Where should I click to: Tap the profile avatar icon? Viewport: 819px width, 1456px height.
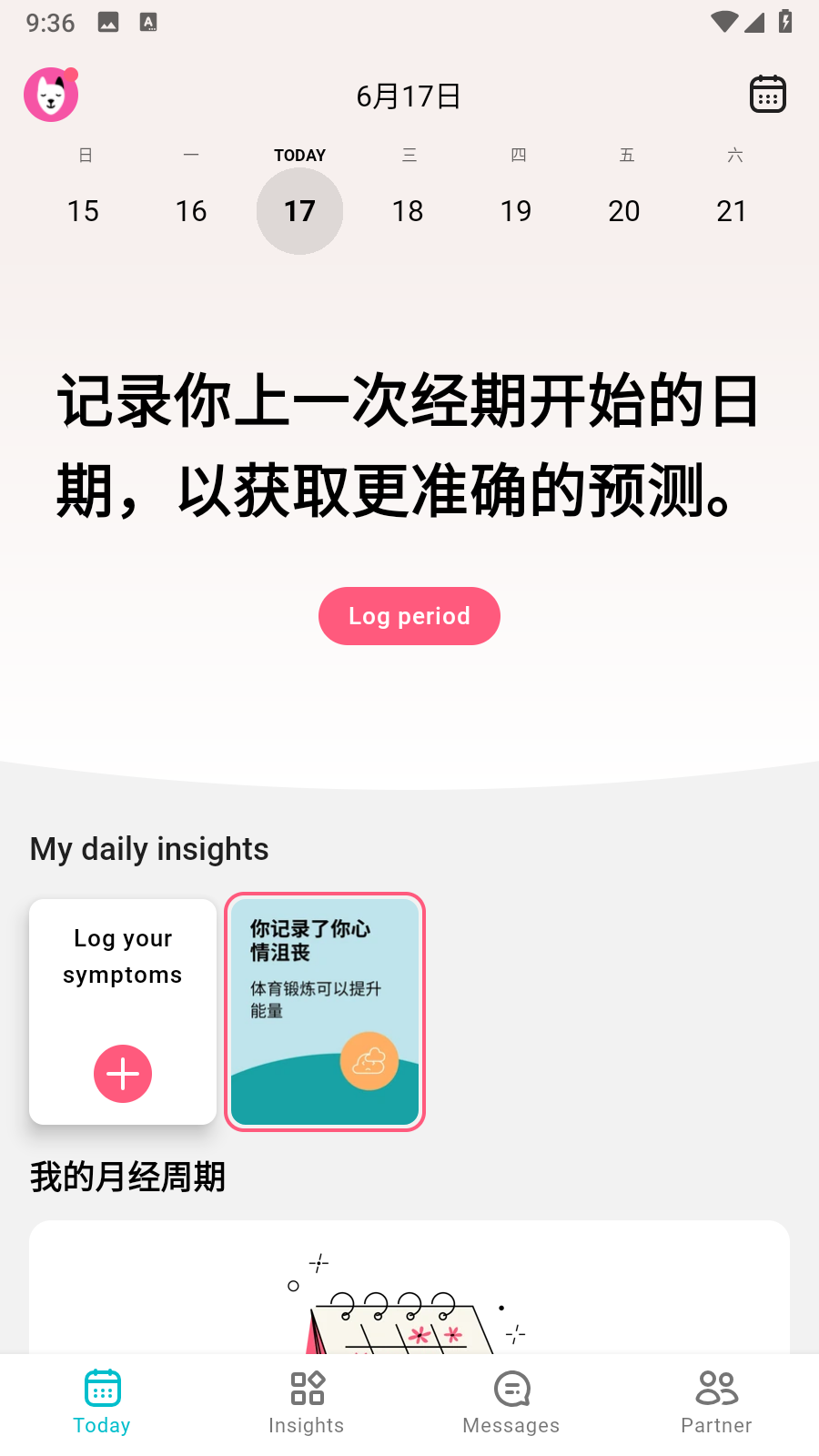coord(50,94)
